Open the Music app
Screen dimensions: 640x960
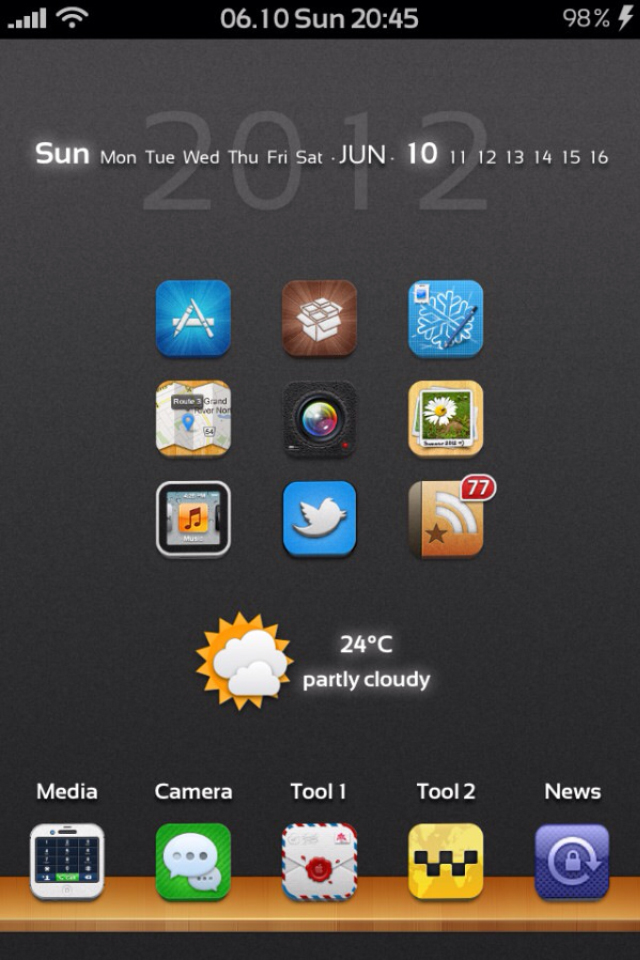193,519
